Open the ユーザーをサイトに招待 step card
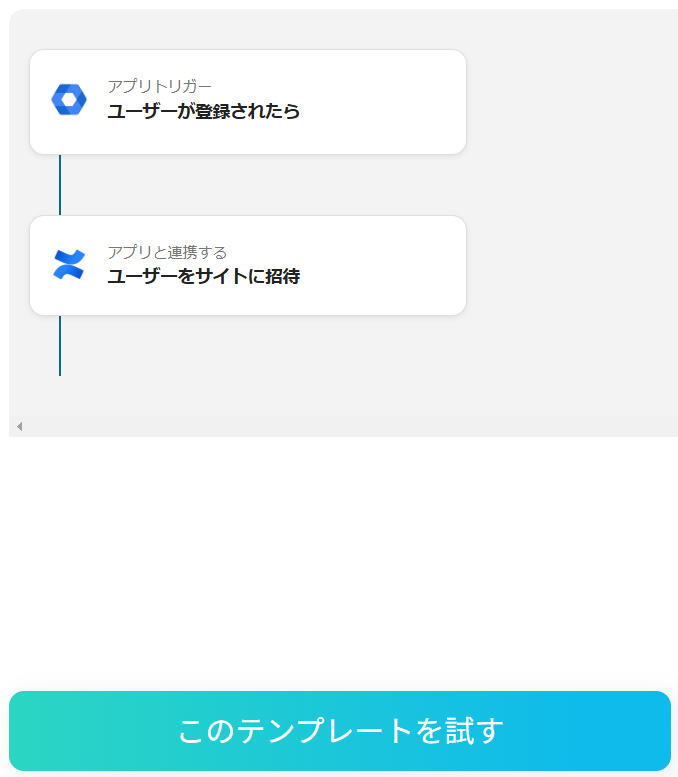The width and height of the screenshot is (678, 777). (248, 266)
